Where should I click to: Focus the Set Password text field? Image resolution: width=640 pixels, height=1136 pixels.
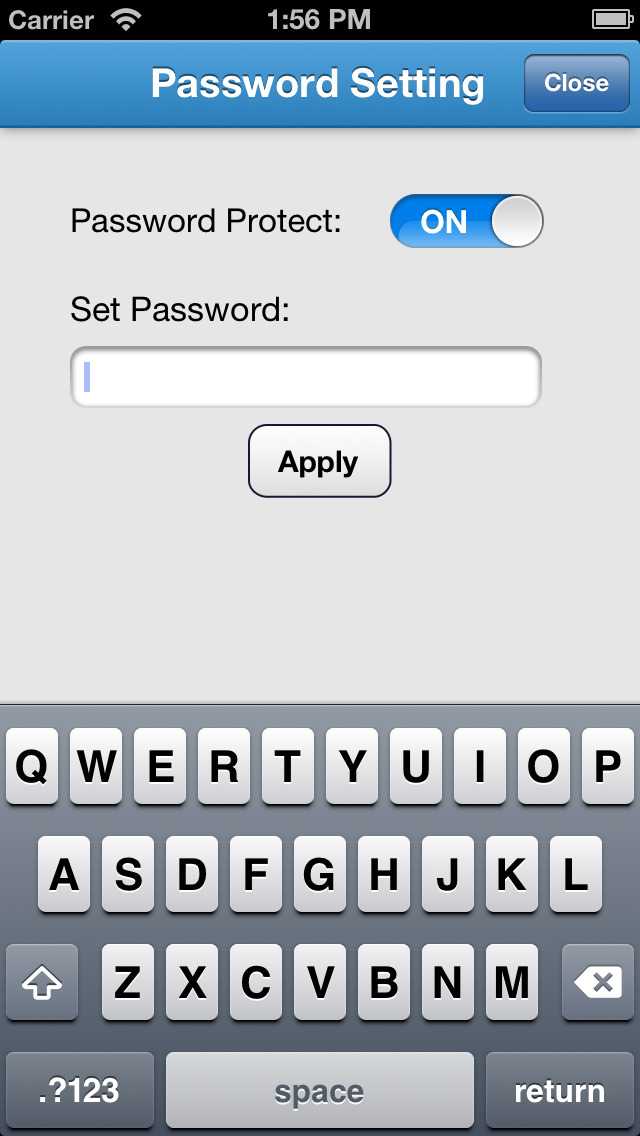tap(306, 377)
